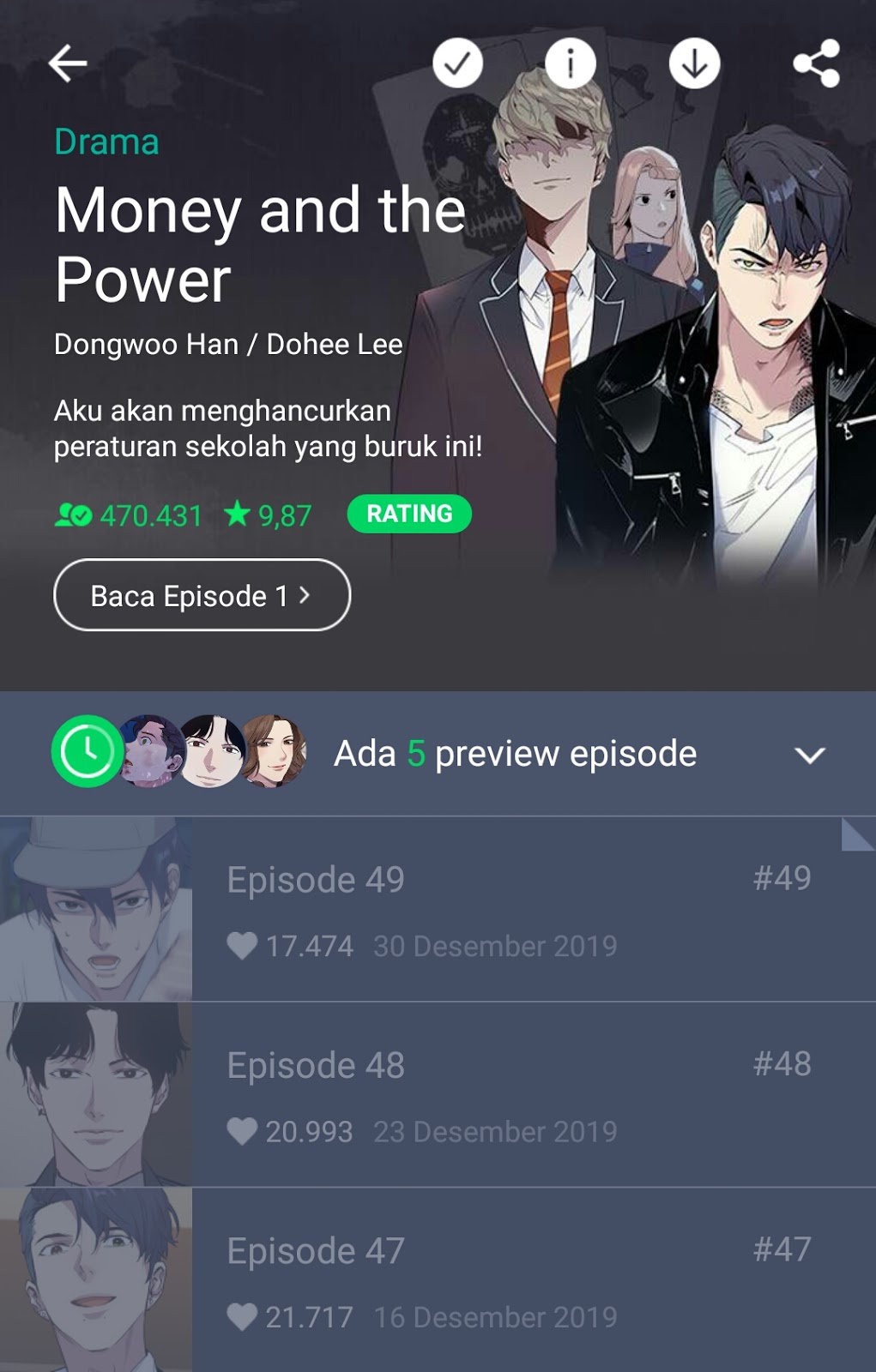Viewport: 876px width, 1372px height.
Task: Open Episode 48 from the list
Action: click(438, 1095)
